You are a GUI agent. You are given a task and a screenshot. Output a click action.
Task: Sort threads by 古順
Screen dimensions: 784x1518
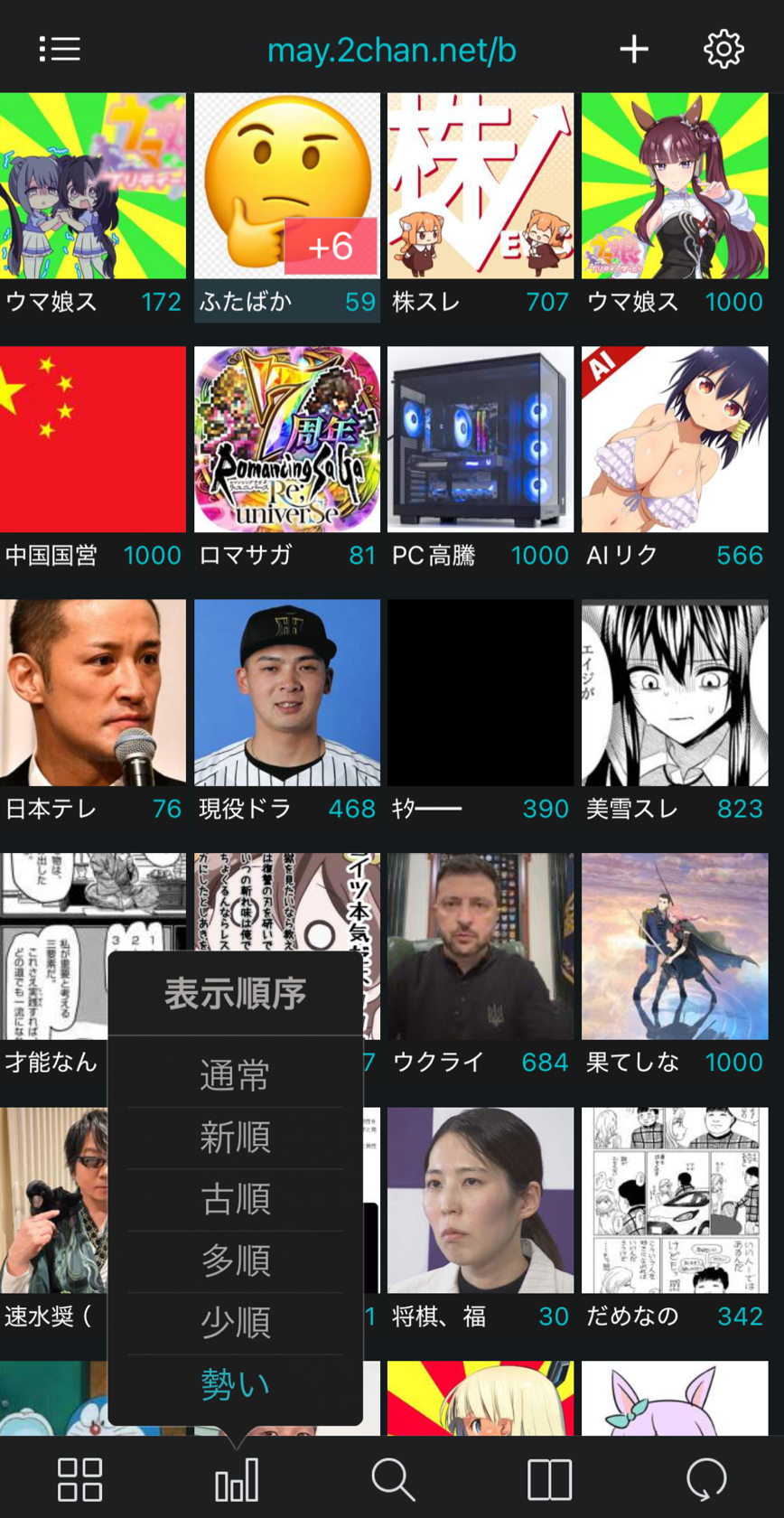[235, 1199]
